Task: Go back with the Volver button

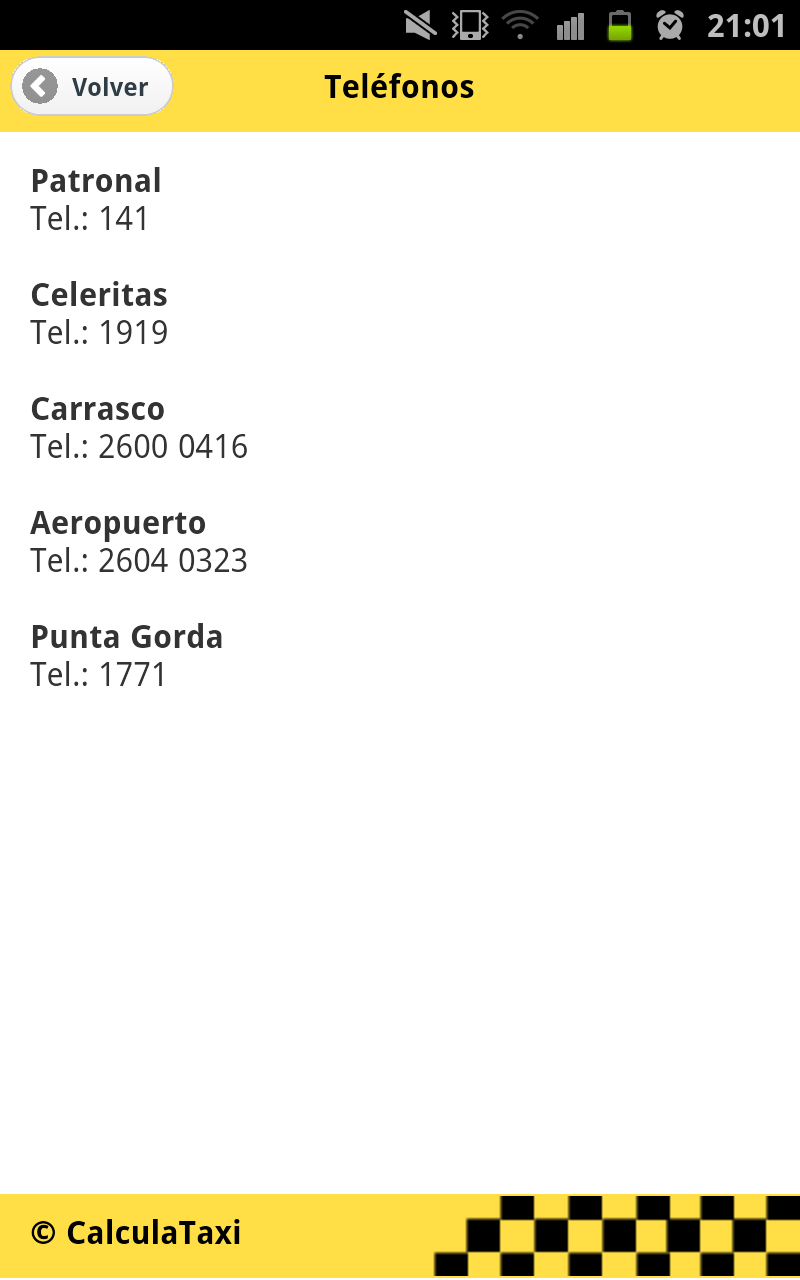Action: point(91,87)
